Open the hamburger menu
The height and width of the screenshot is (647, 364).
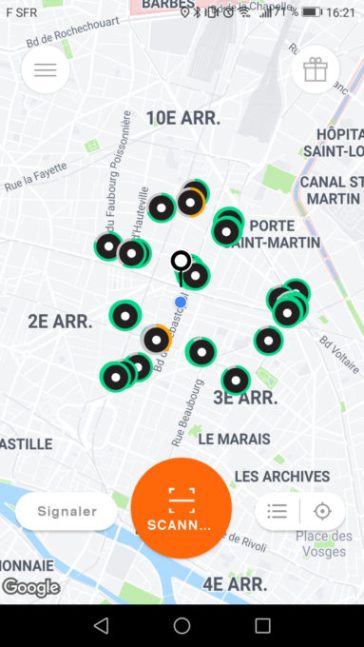click(45, 70)
